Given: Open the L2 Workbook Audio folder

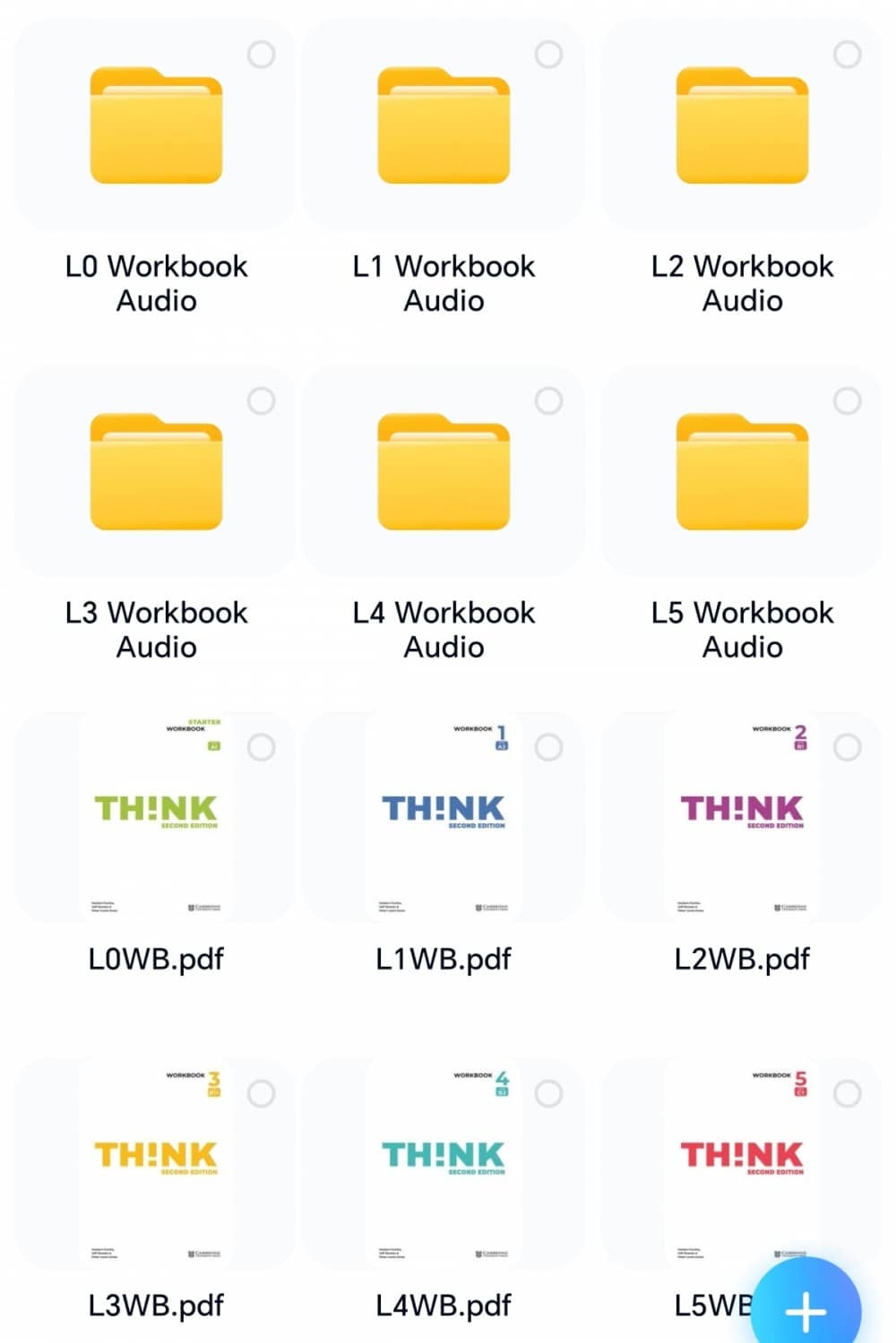Looking at the screenshot, I should pyautogui.click(x=742, y=125).
